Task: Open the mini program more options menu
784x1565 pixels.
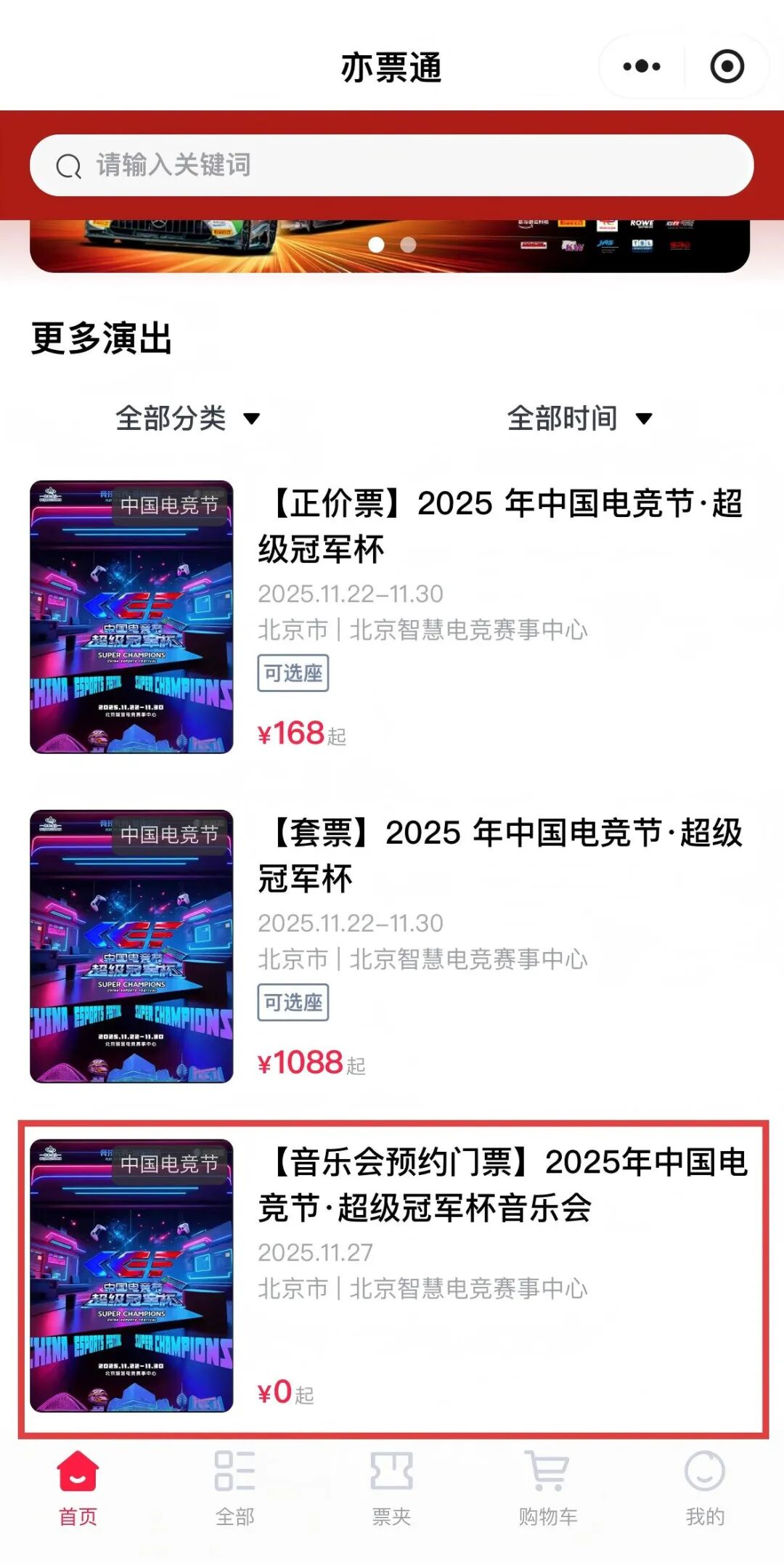Action: point(642,67)
